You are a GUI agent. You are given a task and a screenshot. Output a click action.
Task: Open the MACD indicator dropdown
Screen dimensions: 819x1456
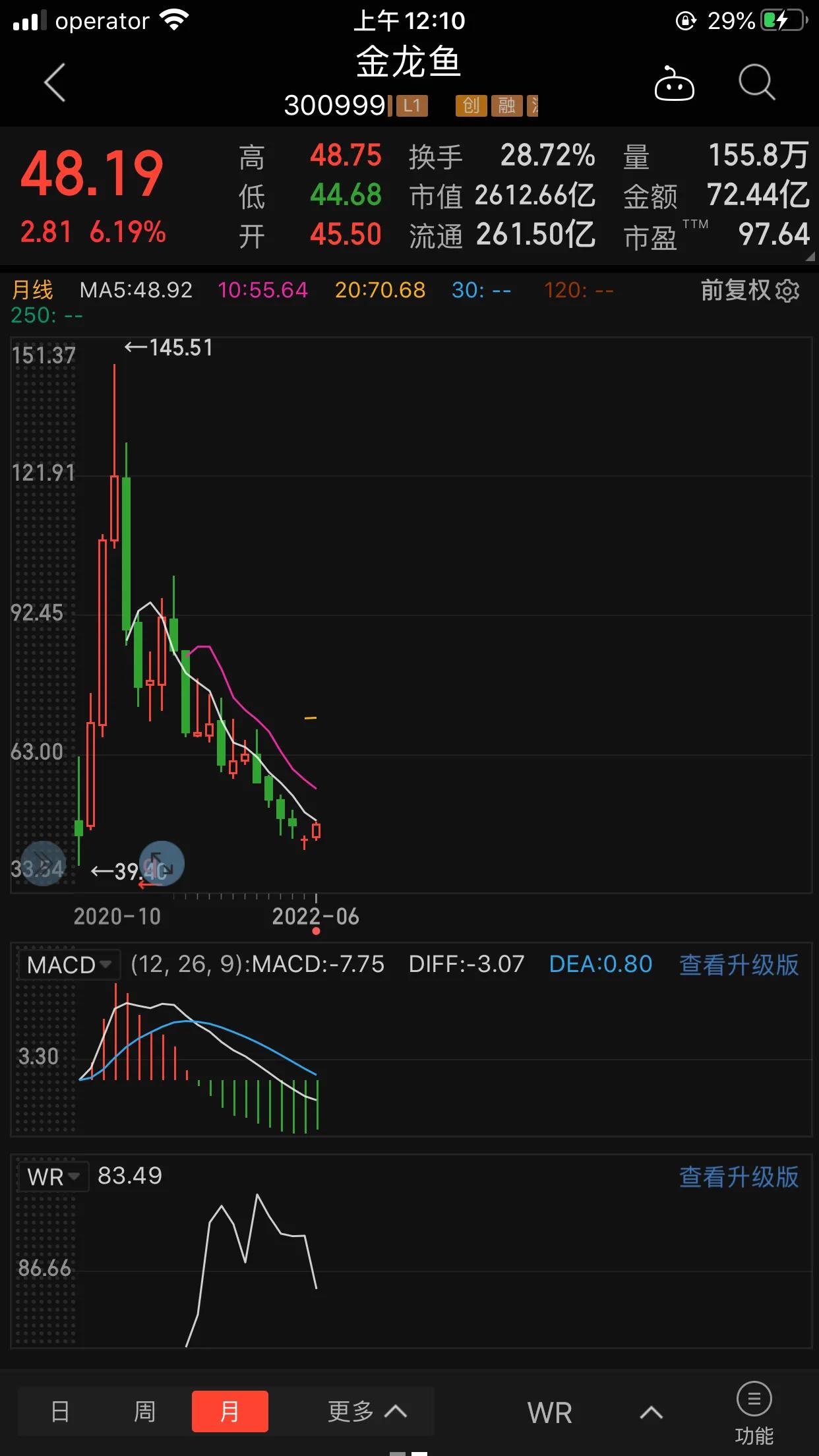click(69, 965)
